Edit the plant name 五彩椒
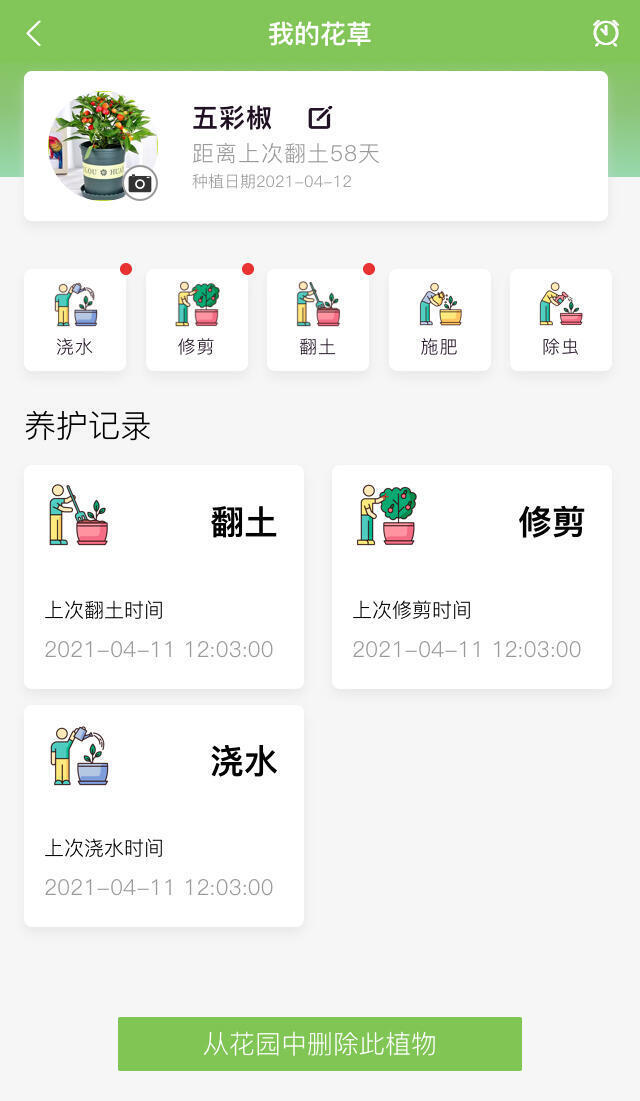The image size is (640, 1101). (320, 118)
